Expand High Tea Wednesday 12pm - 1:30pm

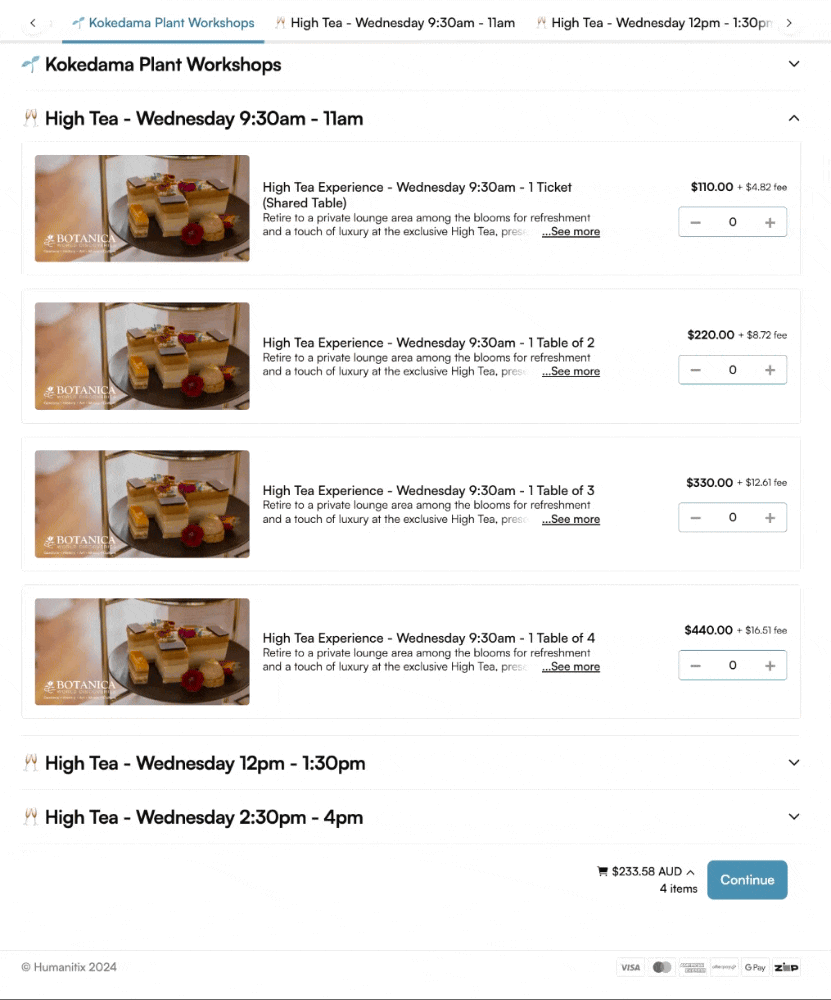pyautogui.click(x=794, y=763)
